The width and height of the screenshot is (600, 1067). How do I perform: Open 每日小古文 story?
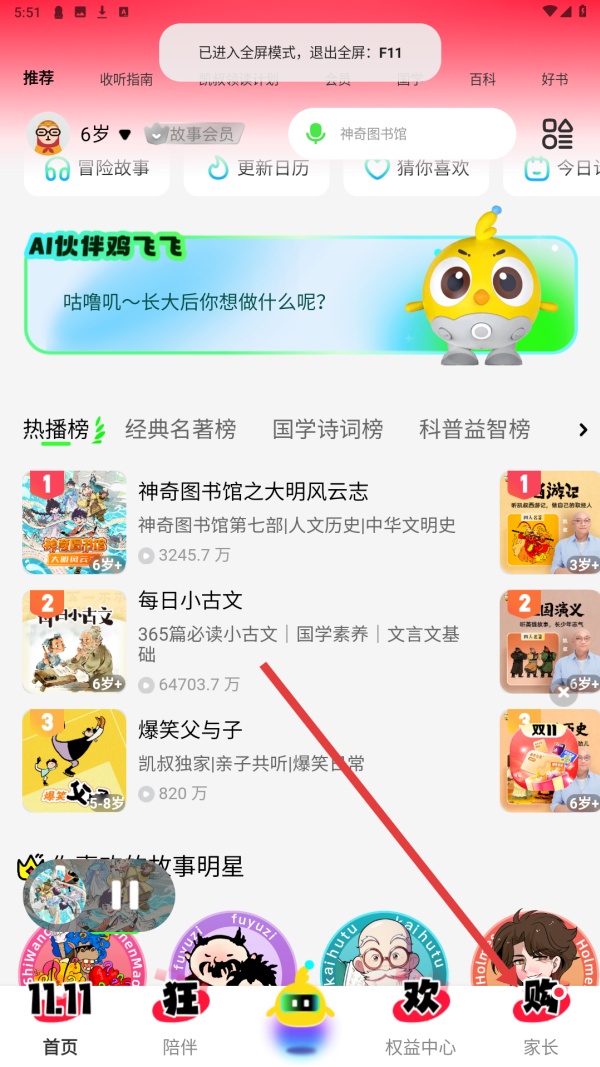(190, 601)
